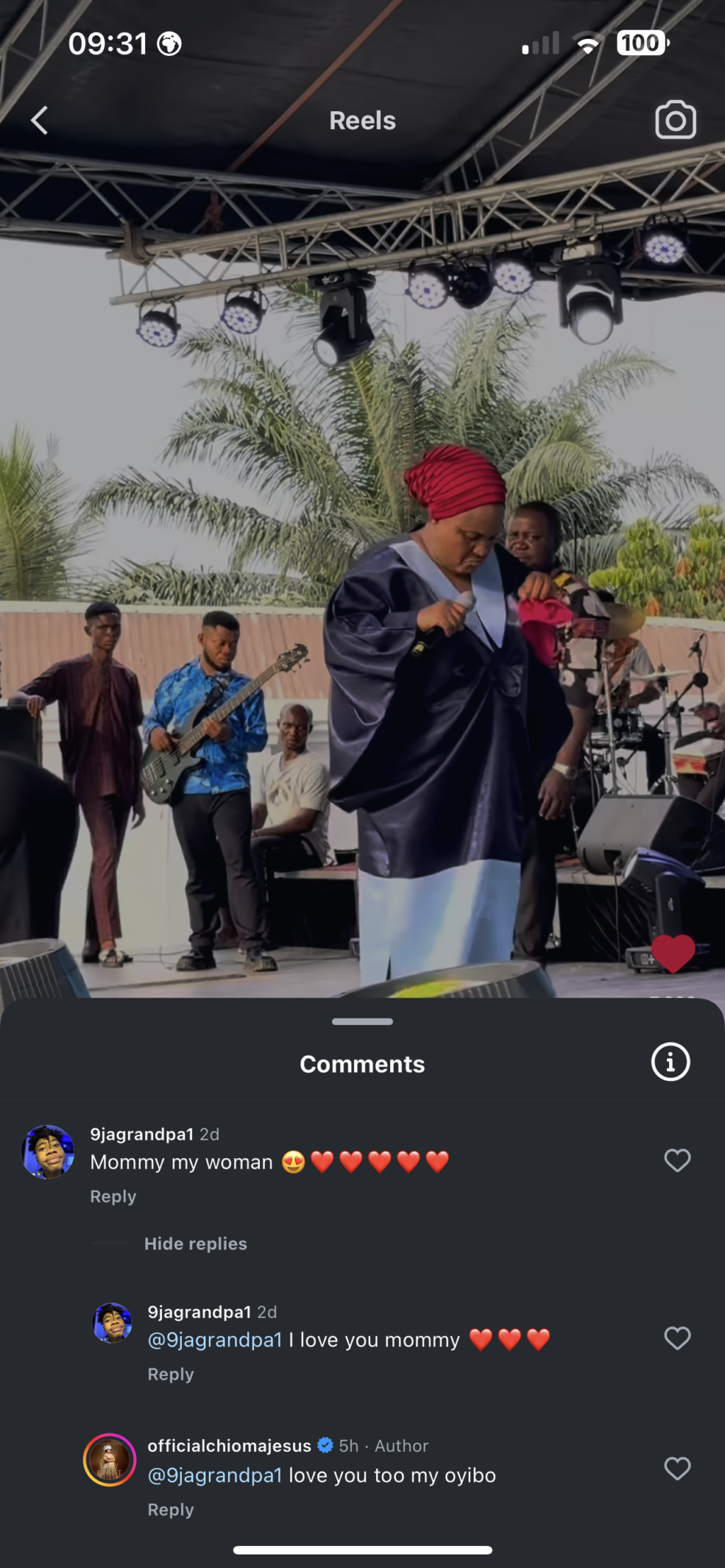Tap the red heart on the reel
725x1568 pixels.
pos(673,953)
